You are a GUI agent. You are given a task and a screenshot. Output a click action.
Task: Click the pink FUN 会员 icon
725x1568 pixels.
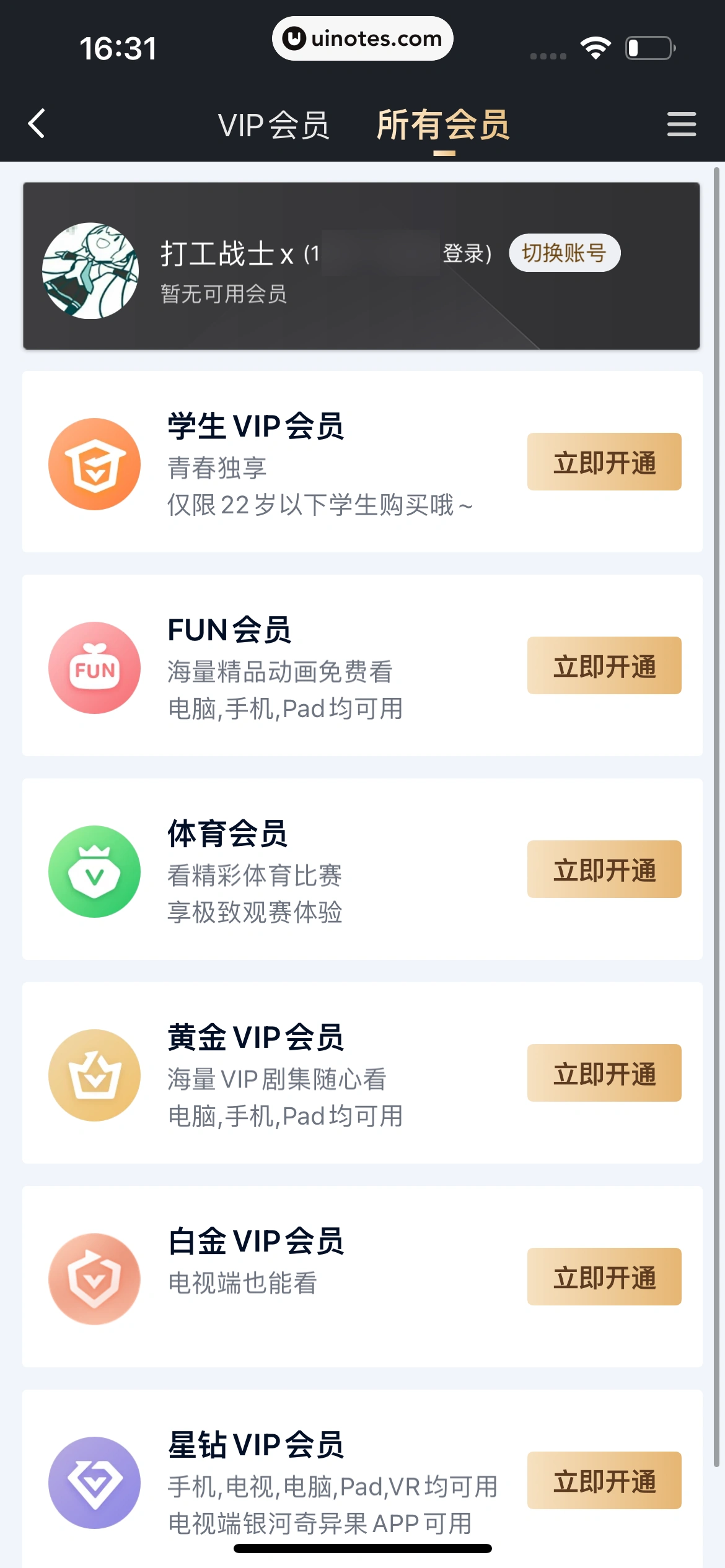point(94,668)
